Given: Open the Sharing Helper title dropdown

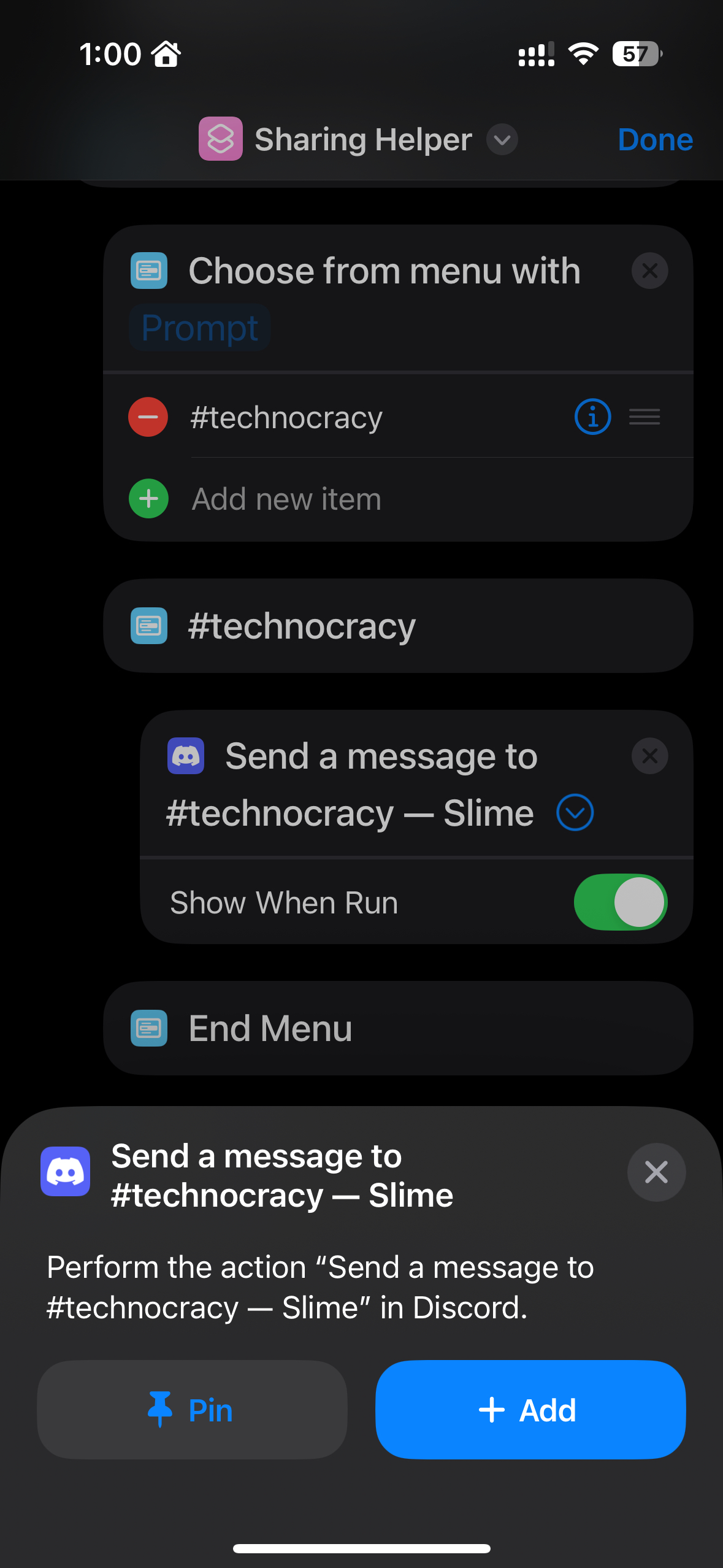Looking at the screenshot, I should [502, 140].
